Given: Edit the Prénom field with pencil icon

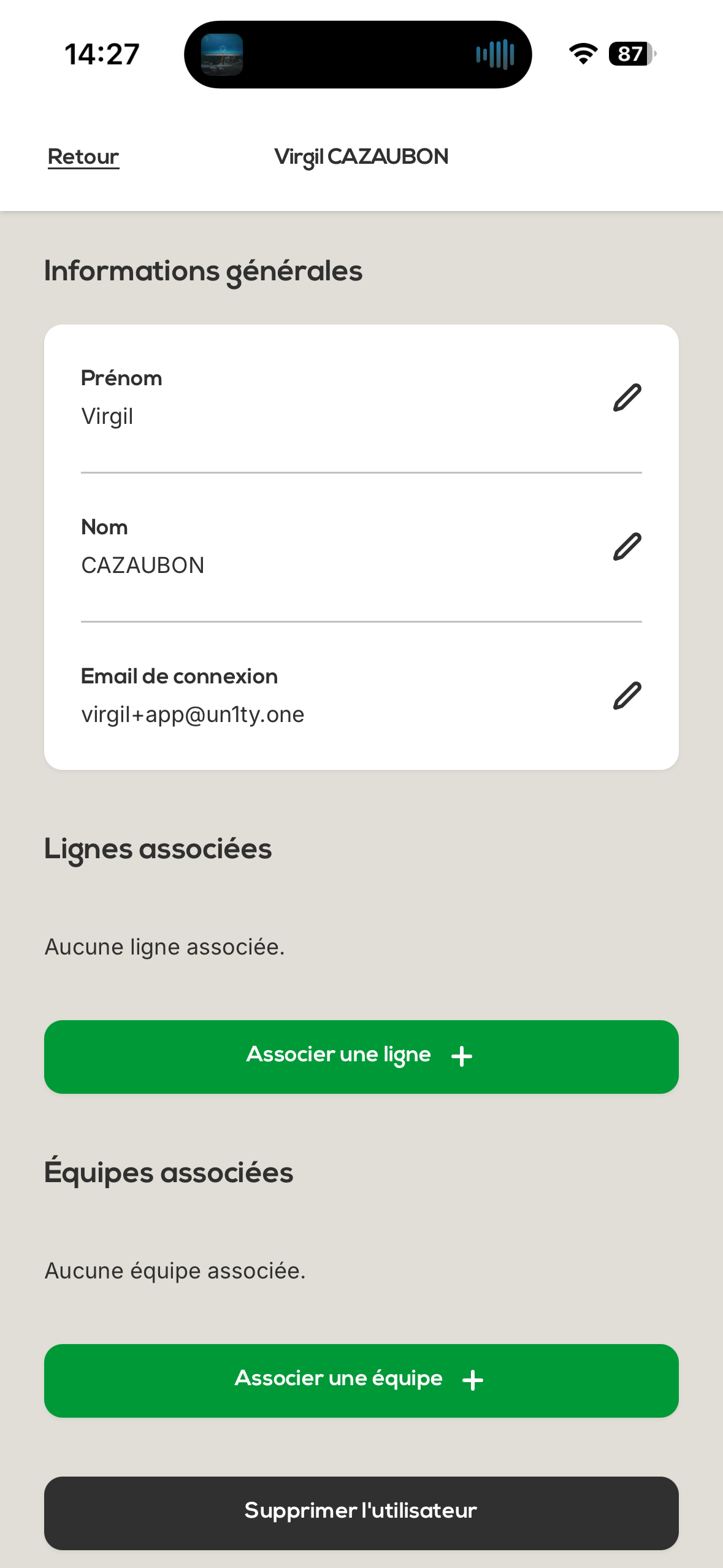Looking at the screenshot, I should [627, 398].
